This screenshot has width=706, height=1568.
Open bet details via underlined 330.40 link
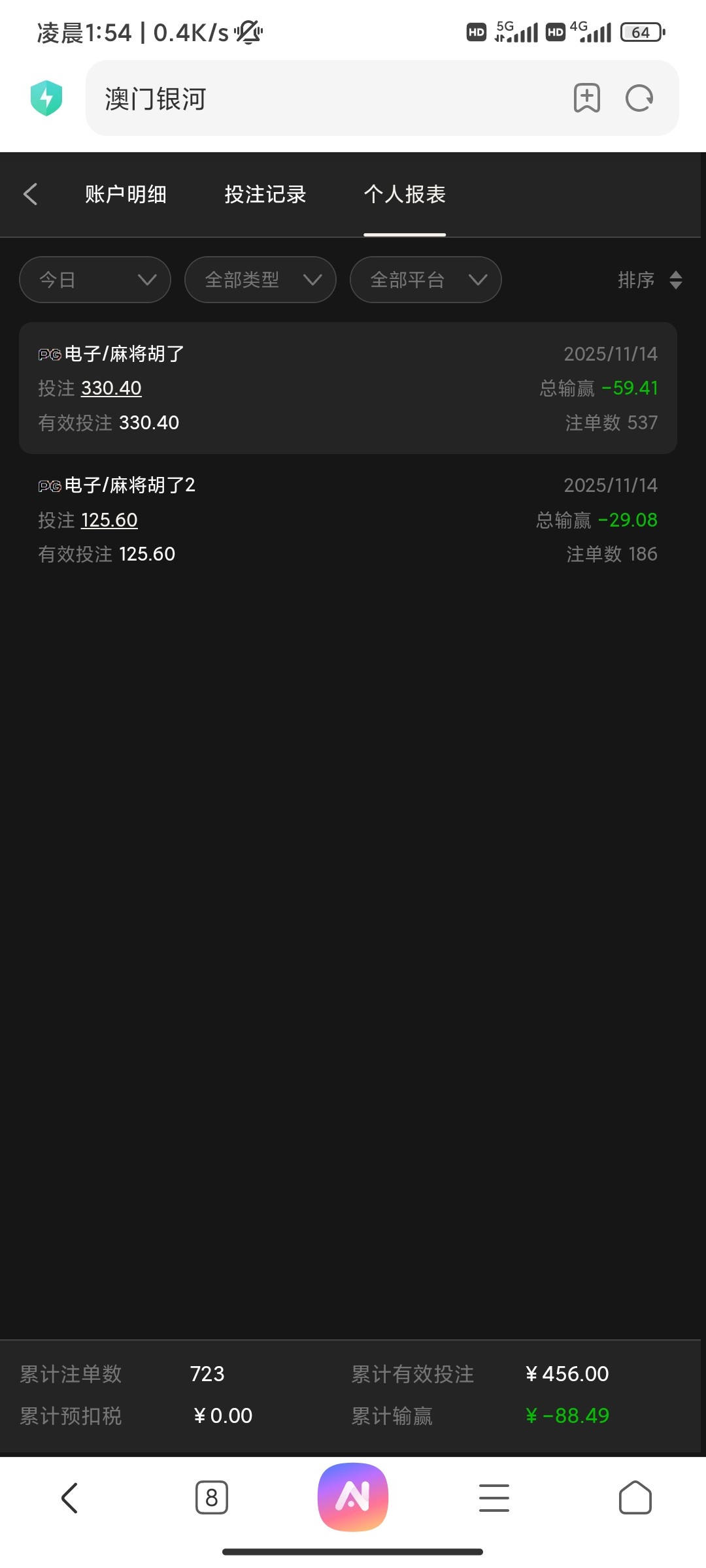(x=111, y=387)
